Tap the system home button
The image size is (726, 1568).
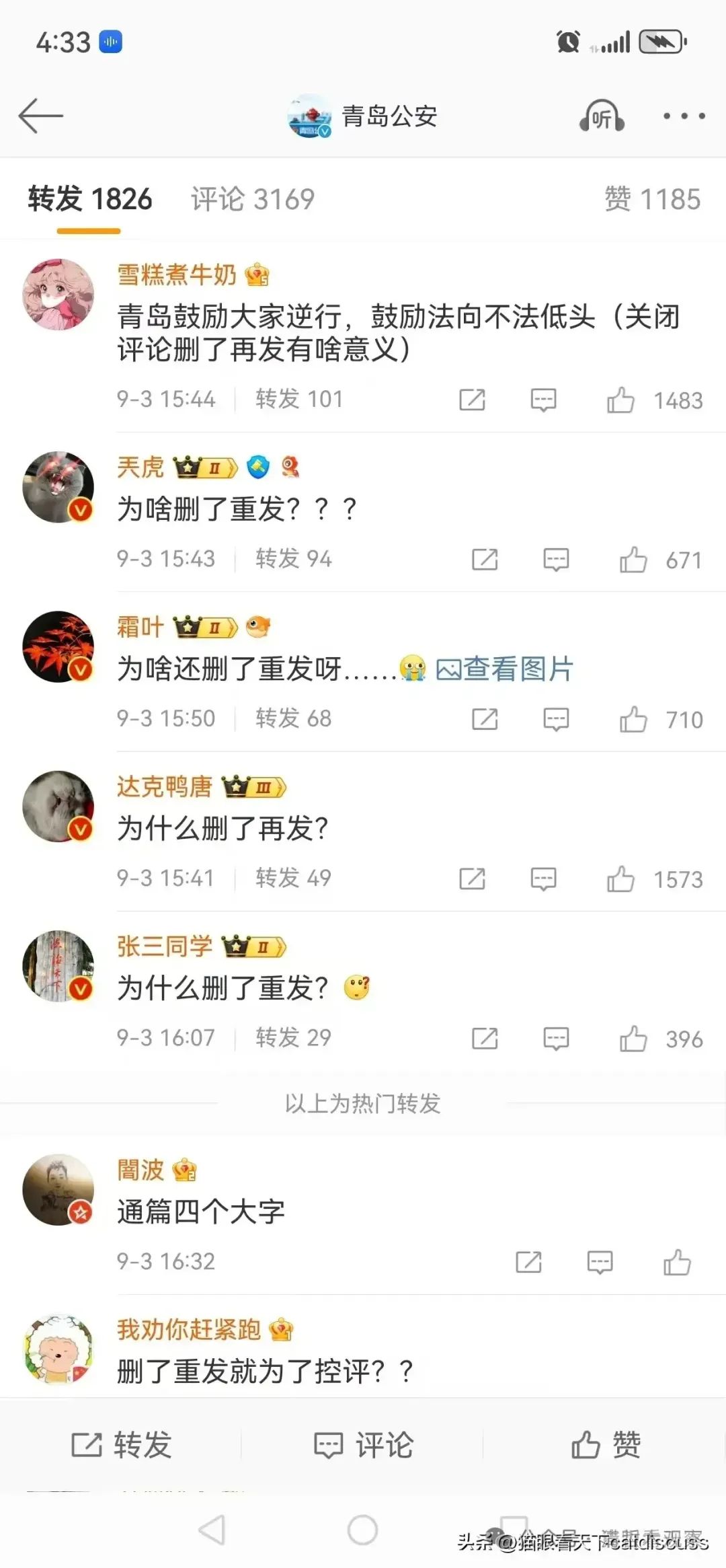coord(362,1530)
